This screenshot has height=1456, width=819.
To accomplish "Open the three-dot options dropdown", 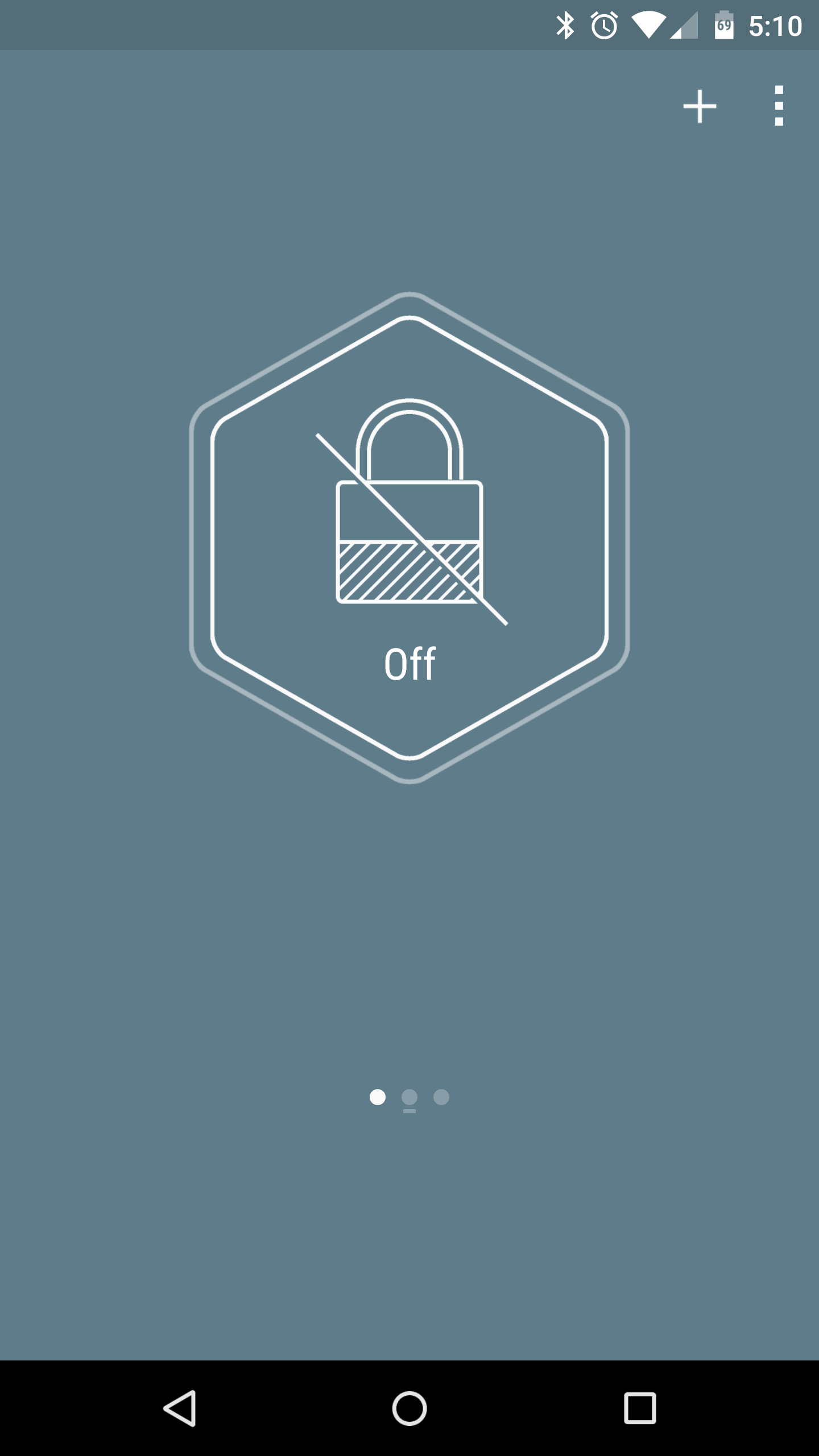I will tap(778, 106).
